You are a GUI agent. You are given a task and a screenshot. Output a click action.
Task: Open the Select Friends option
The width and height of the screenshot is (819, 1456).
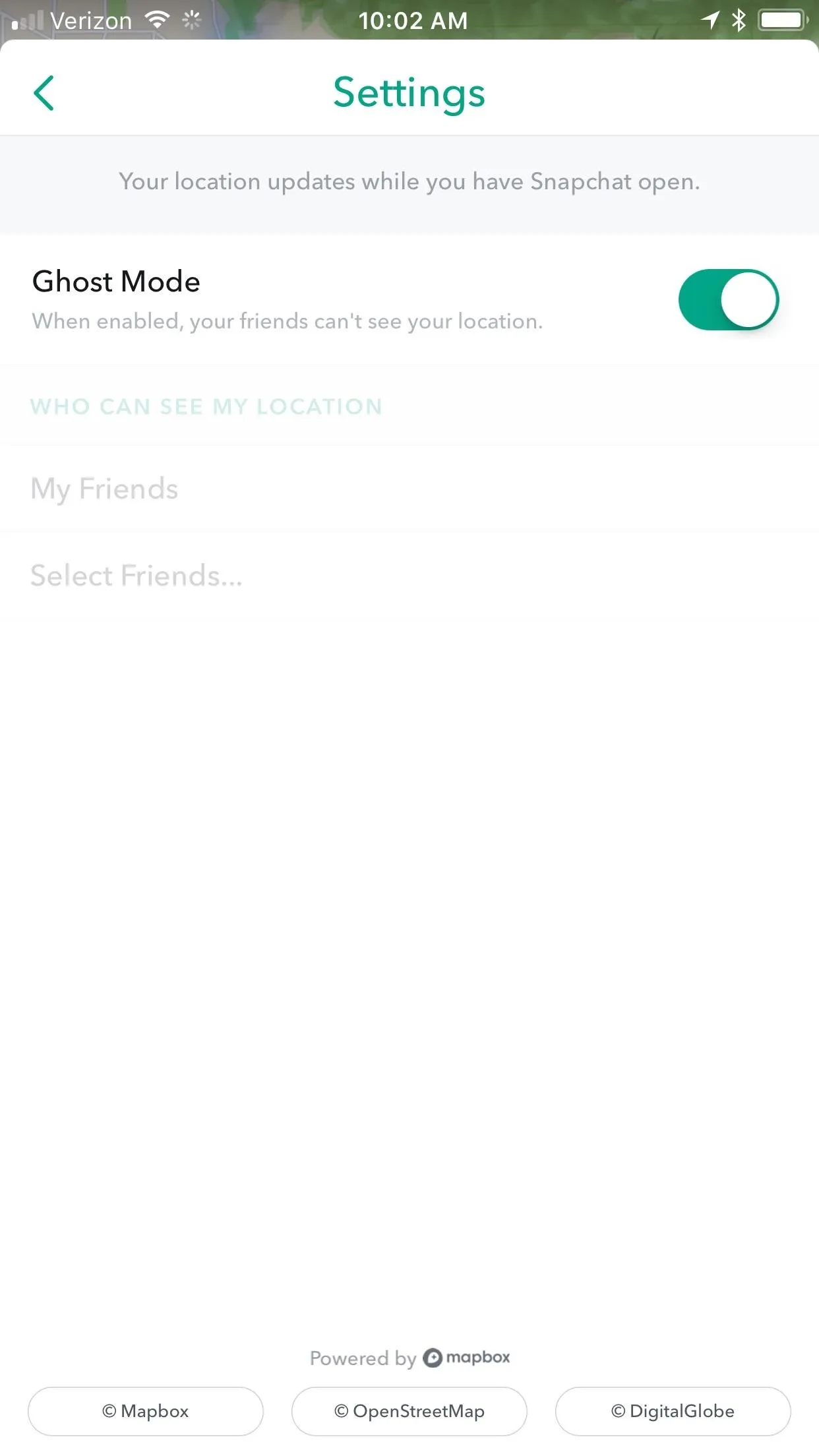click(409, 576)
